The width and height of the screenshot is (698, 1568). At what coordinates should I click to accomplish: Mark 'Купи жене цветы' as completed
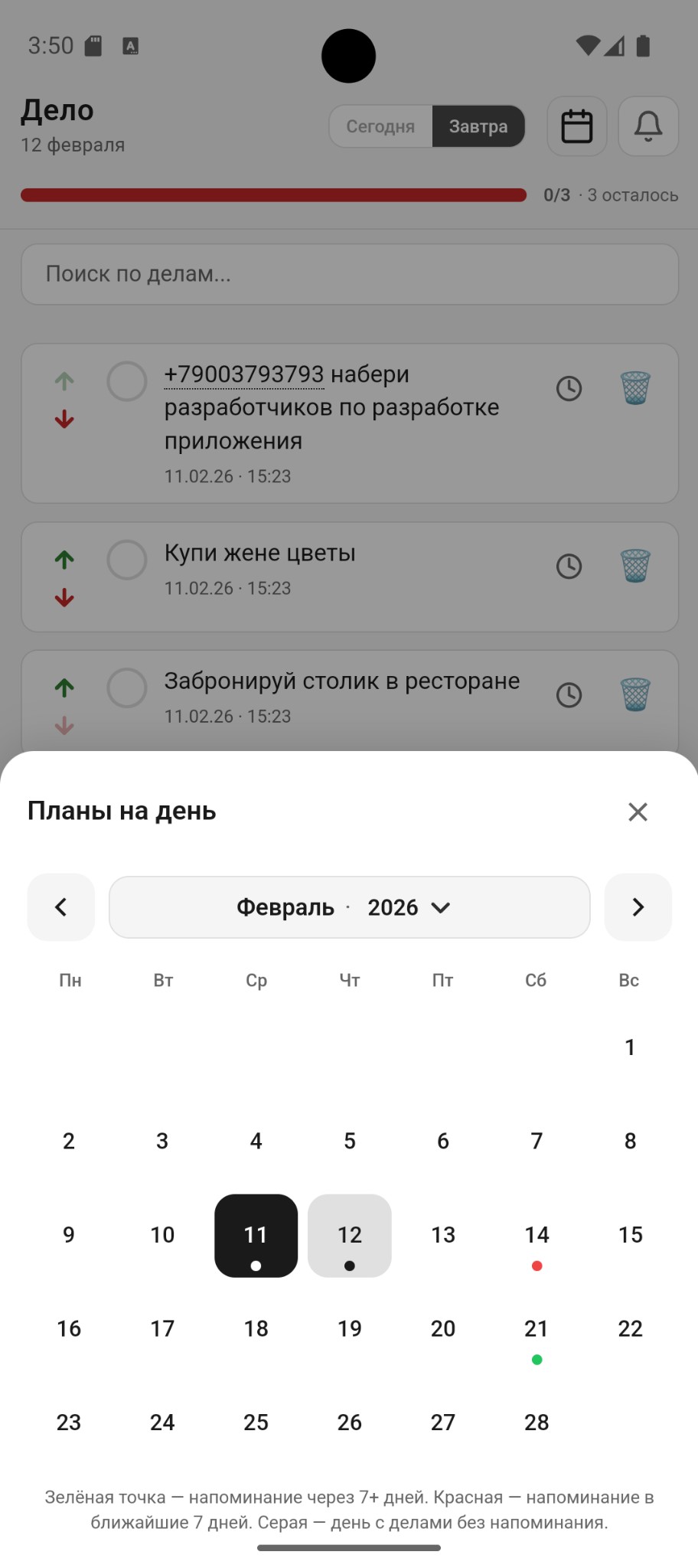coord(127,560)
